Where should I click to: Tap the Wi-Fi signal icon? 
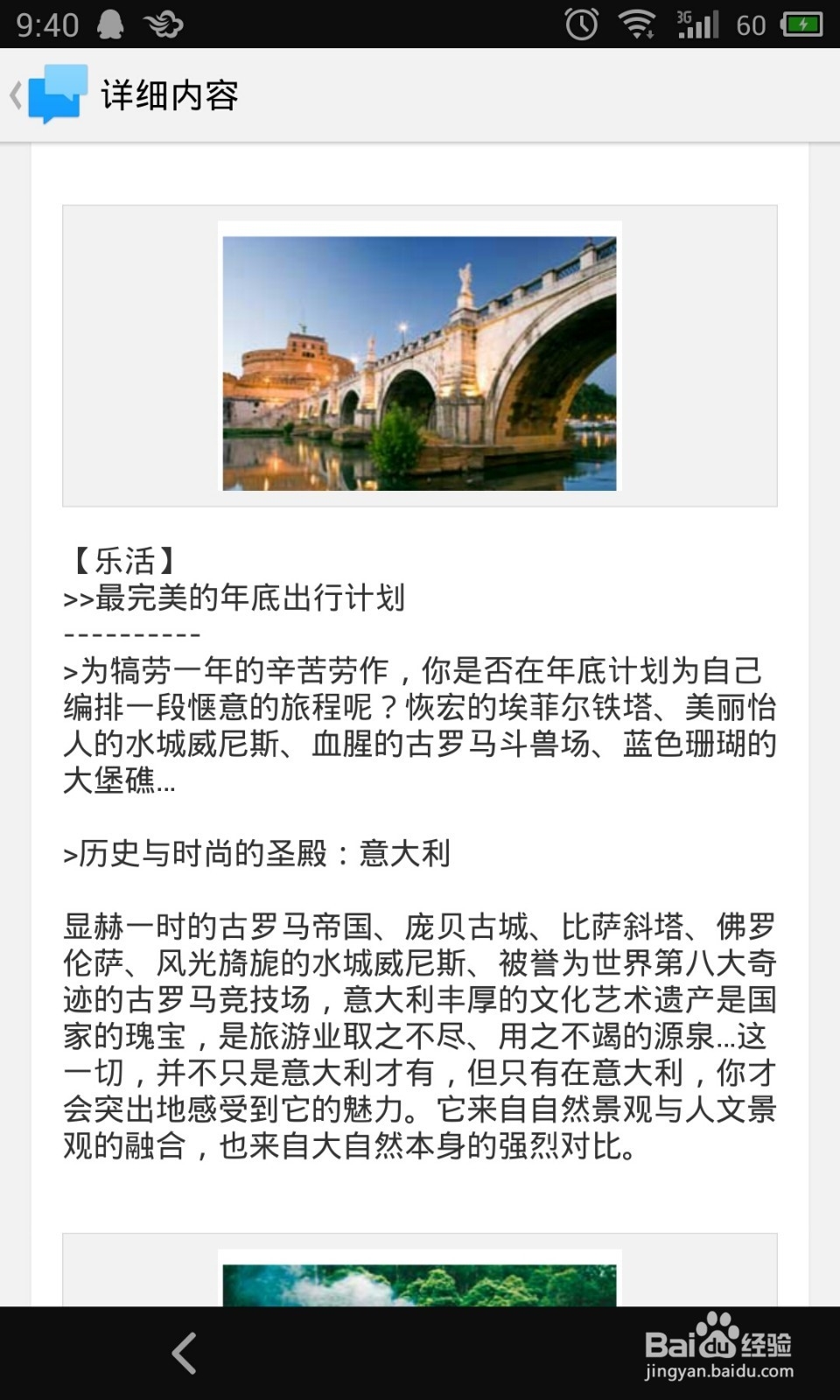[636, 24]
